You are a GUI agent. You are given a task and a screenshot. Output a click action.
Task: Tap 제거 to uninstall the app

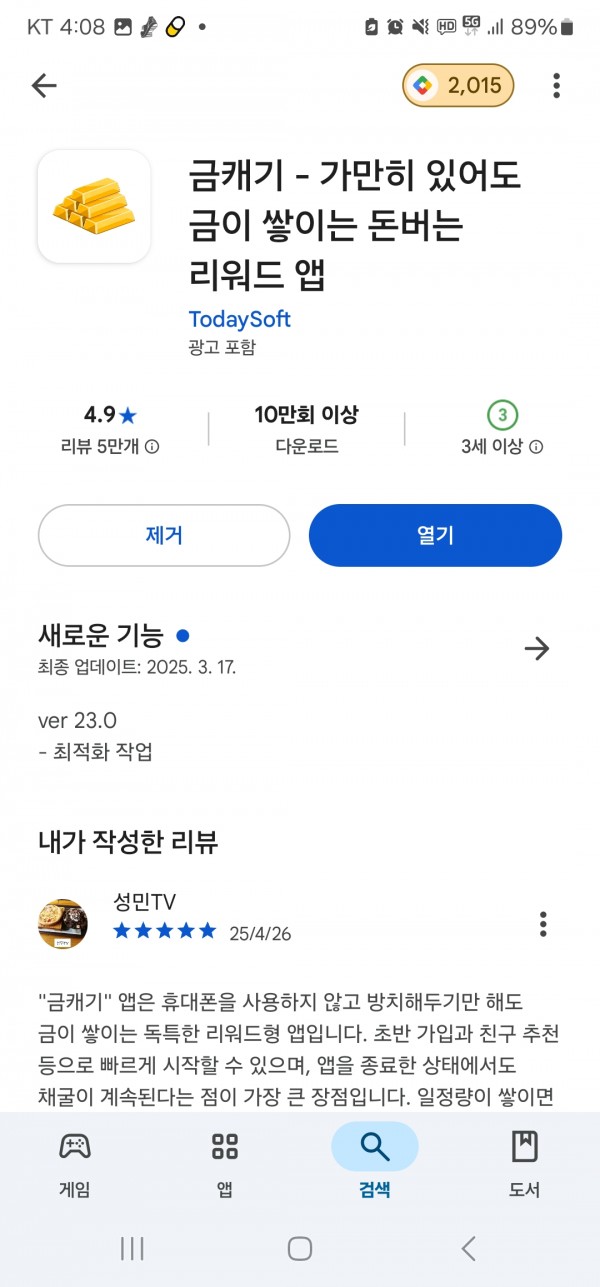164,535
